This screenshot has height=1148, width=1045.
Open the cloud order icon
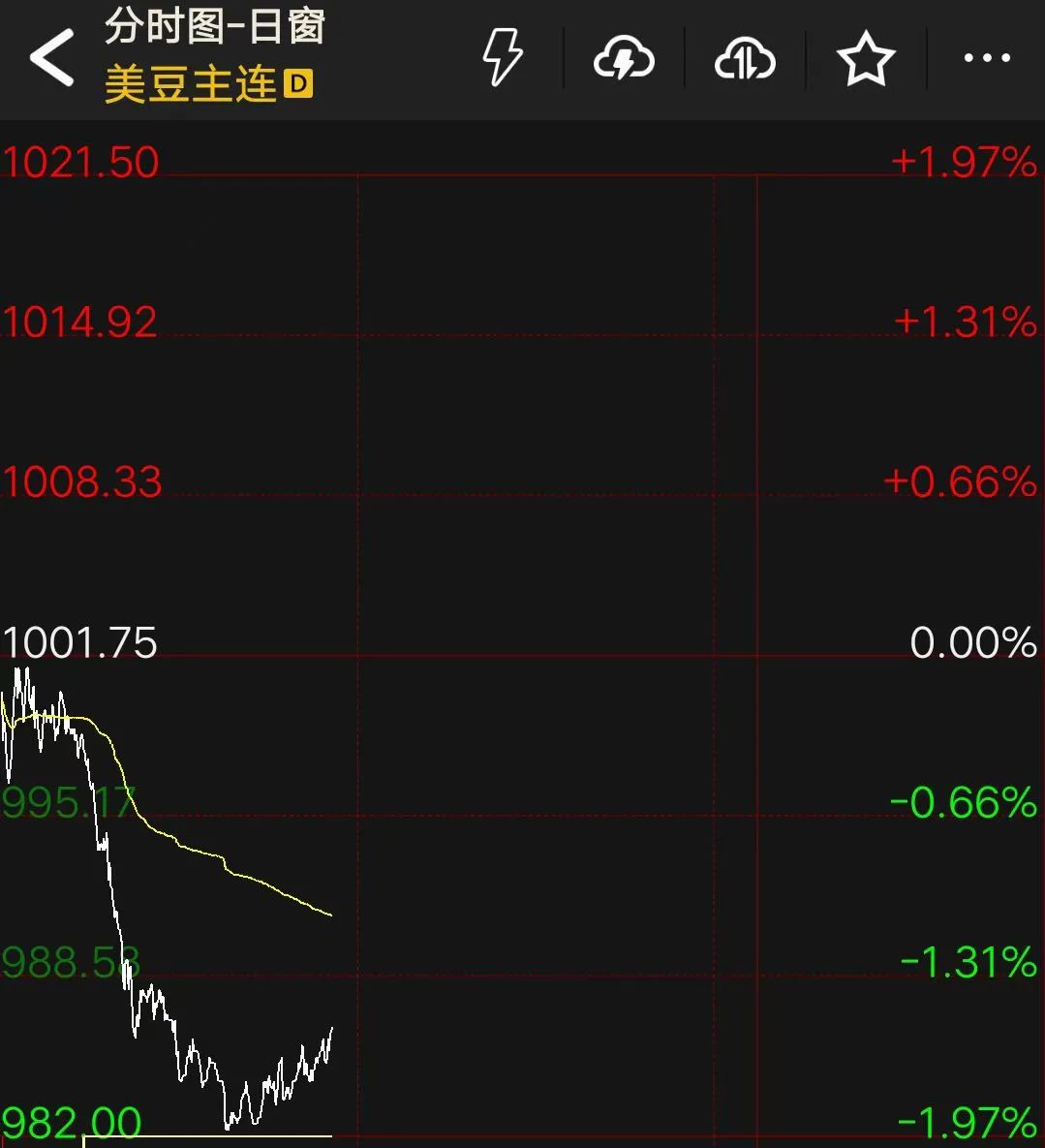pos(744,60)
